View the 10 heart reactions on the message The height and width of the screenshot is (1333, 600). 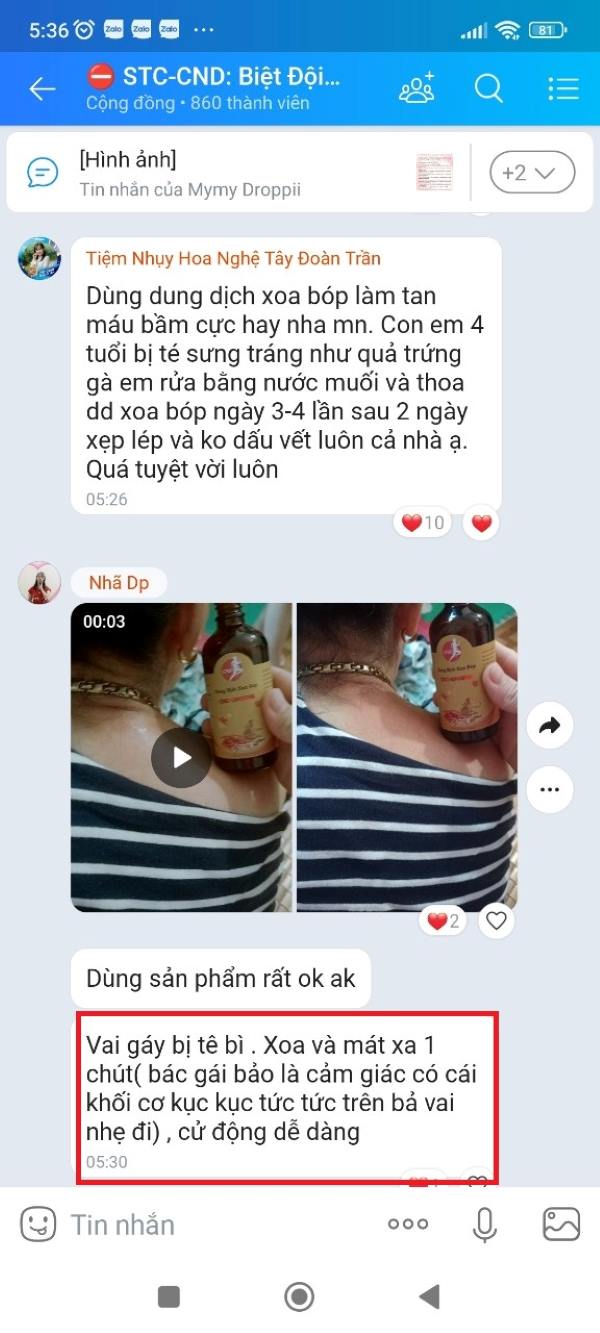click(x=423, y=522)
